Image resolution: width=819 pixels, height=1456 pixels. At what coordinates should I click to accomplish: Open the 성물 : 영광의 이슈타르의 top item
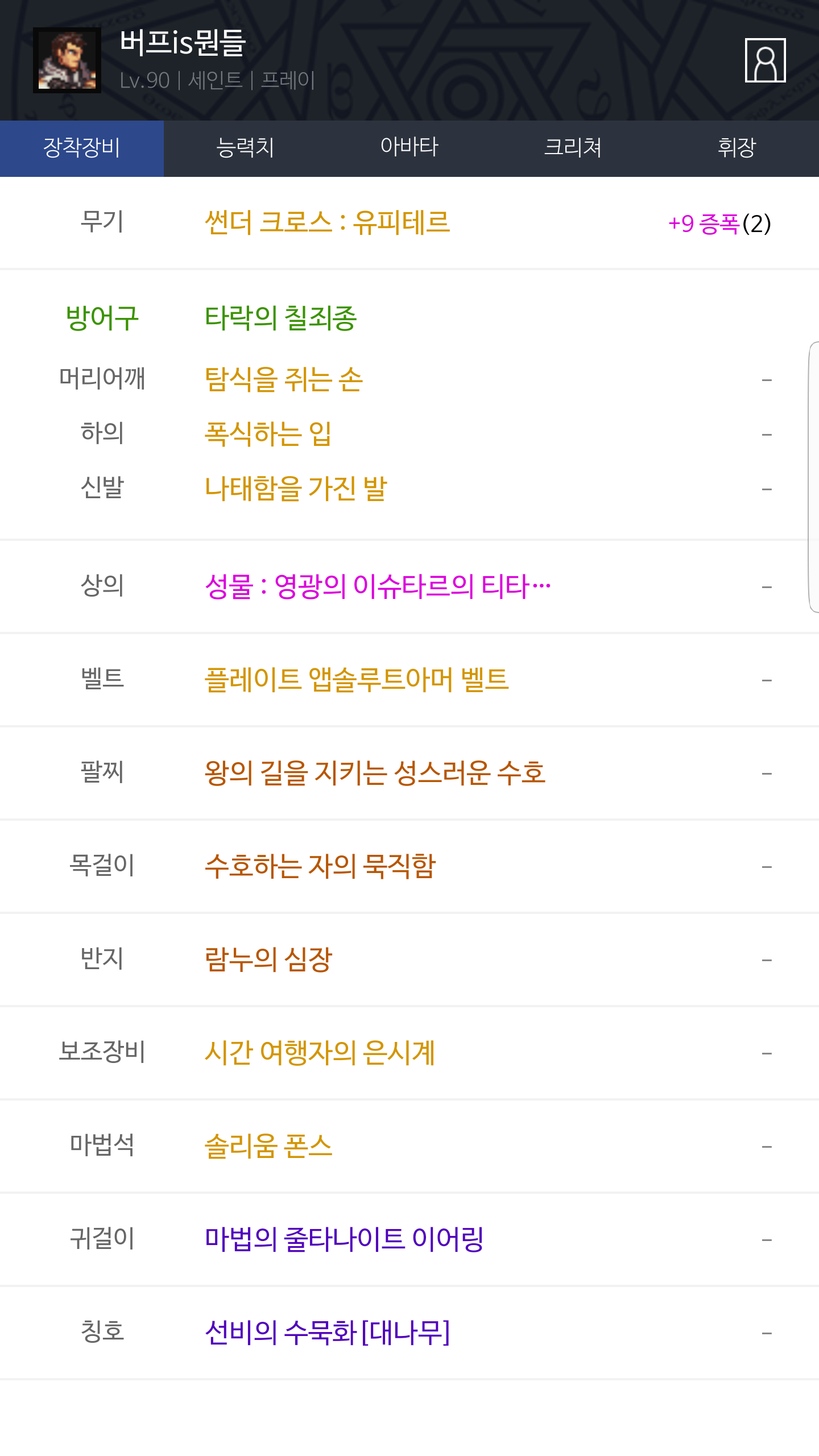[x=378, y=586]
